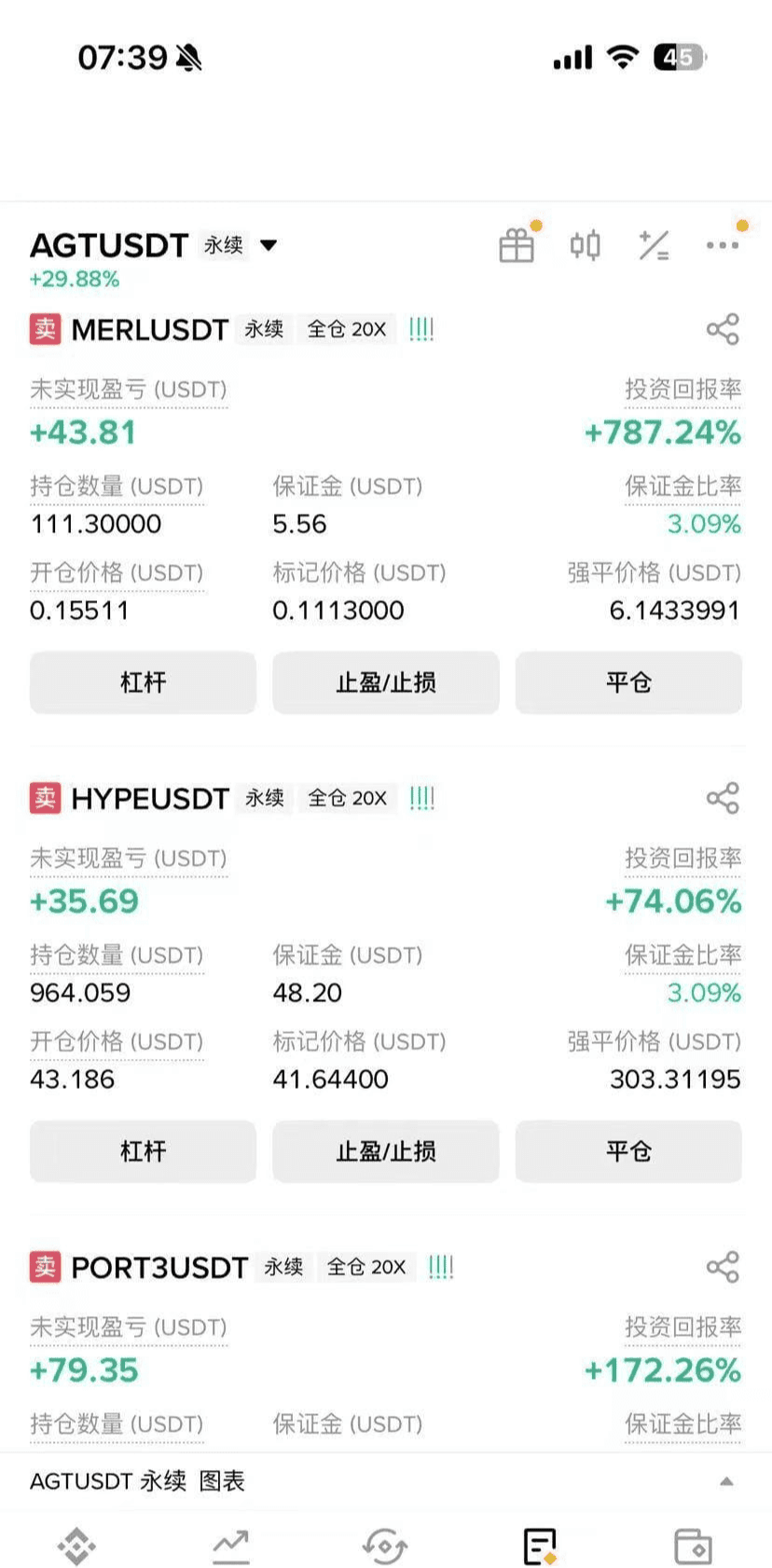Go to the Binance home tab
This screenshot has height=1568, width=772.
[x=76, y=1547]
